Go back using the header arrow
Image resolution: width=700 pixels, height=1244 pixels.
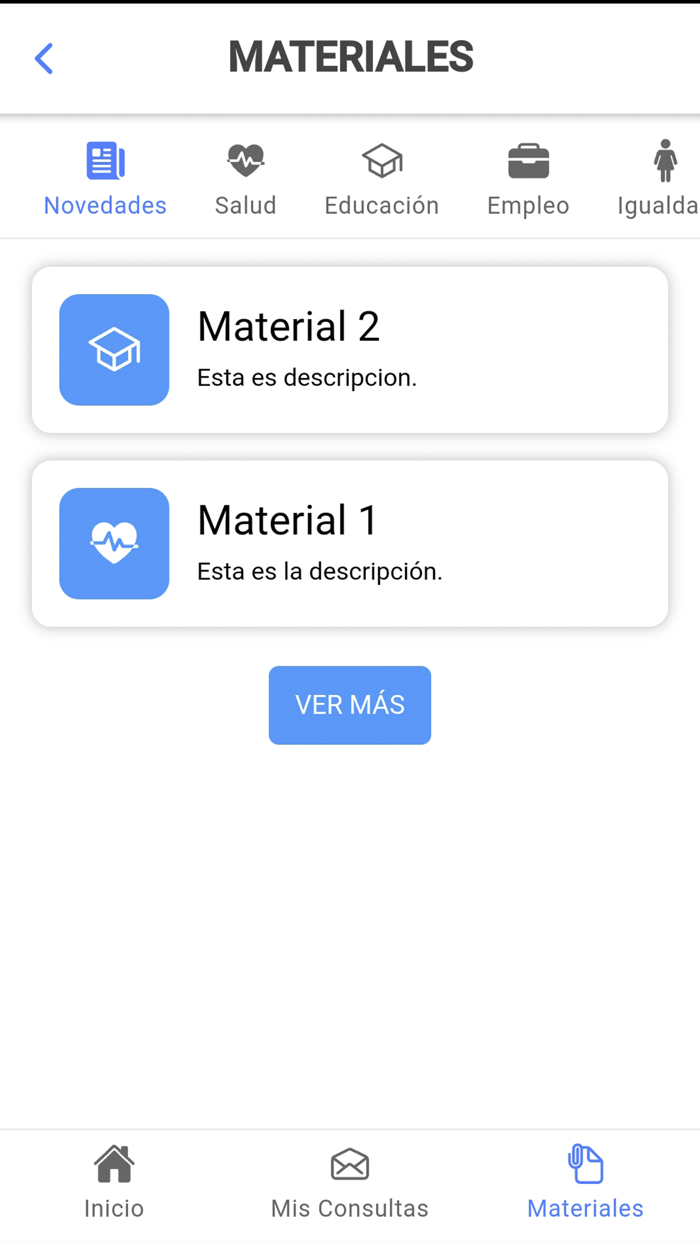44,58
